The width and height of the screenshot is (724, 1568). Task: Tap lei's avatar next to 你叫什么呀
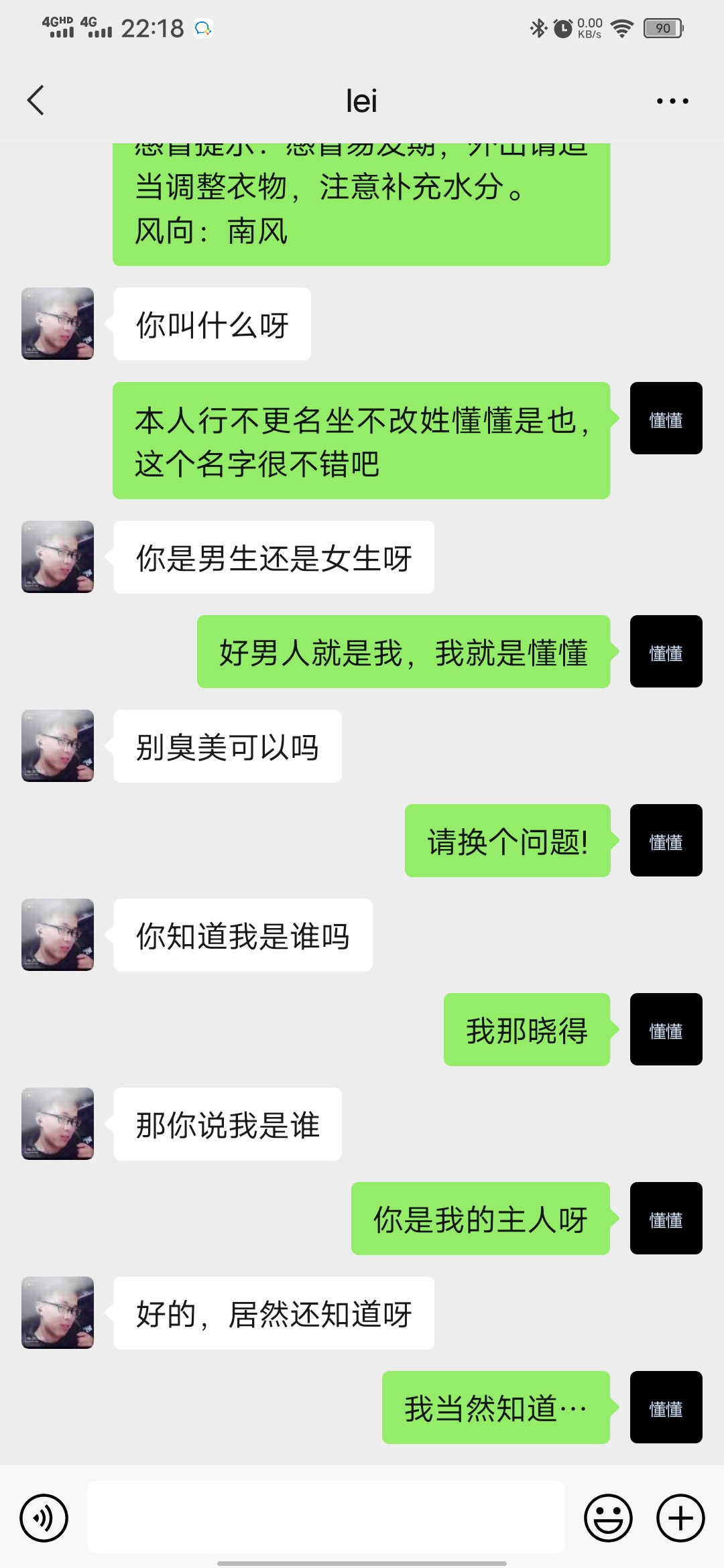58,324
